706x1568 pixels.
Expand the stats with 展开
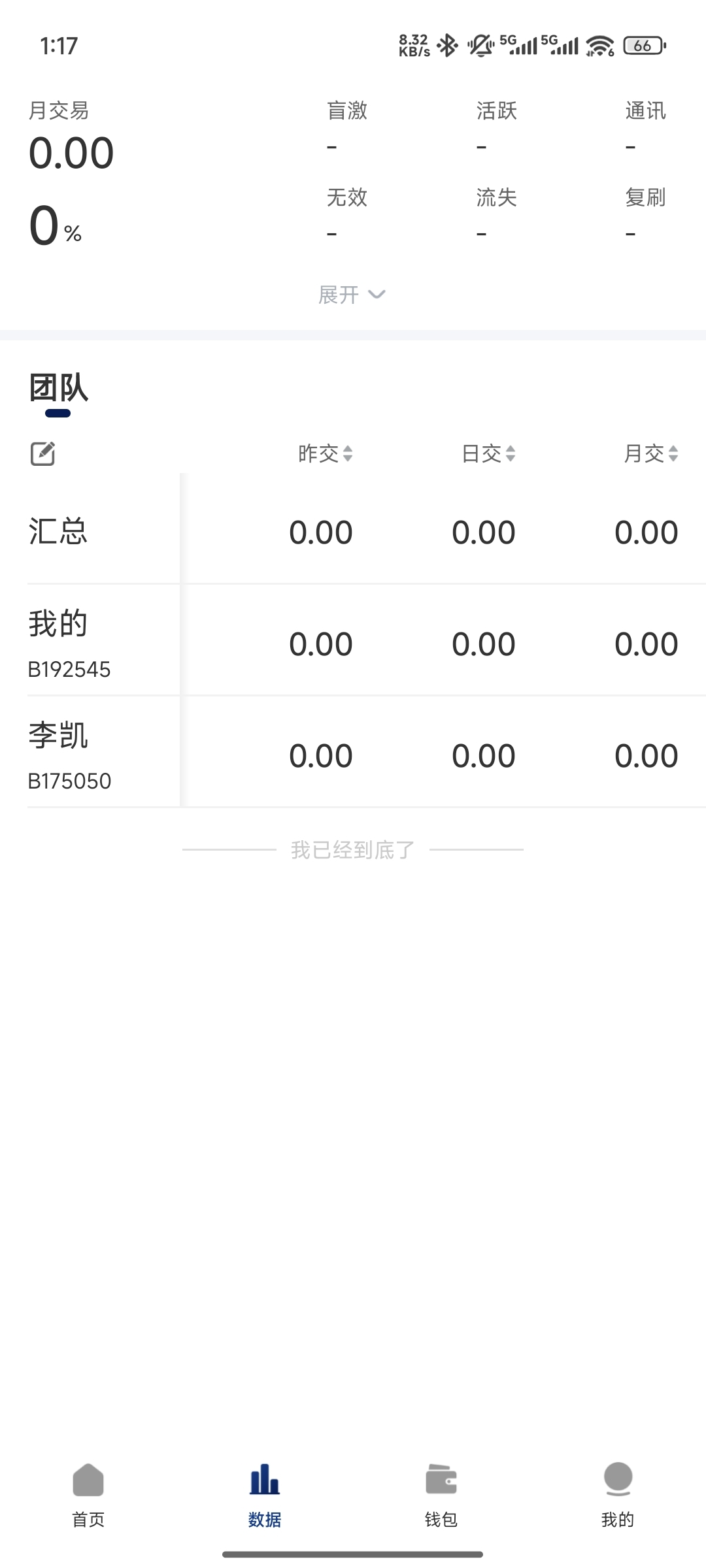pos(352,295)
